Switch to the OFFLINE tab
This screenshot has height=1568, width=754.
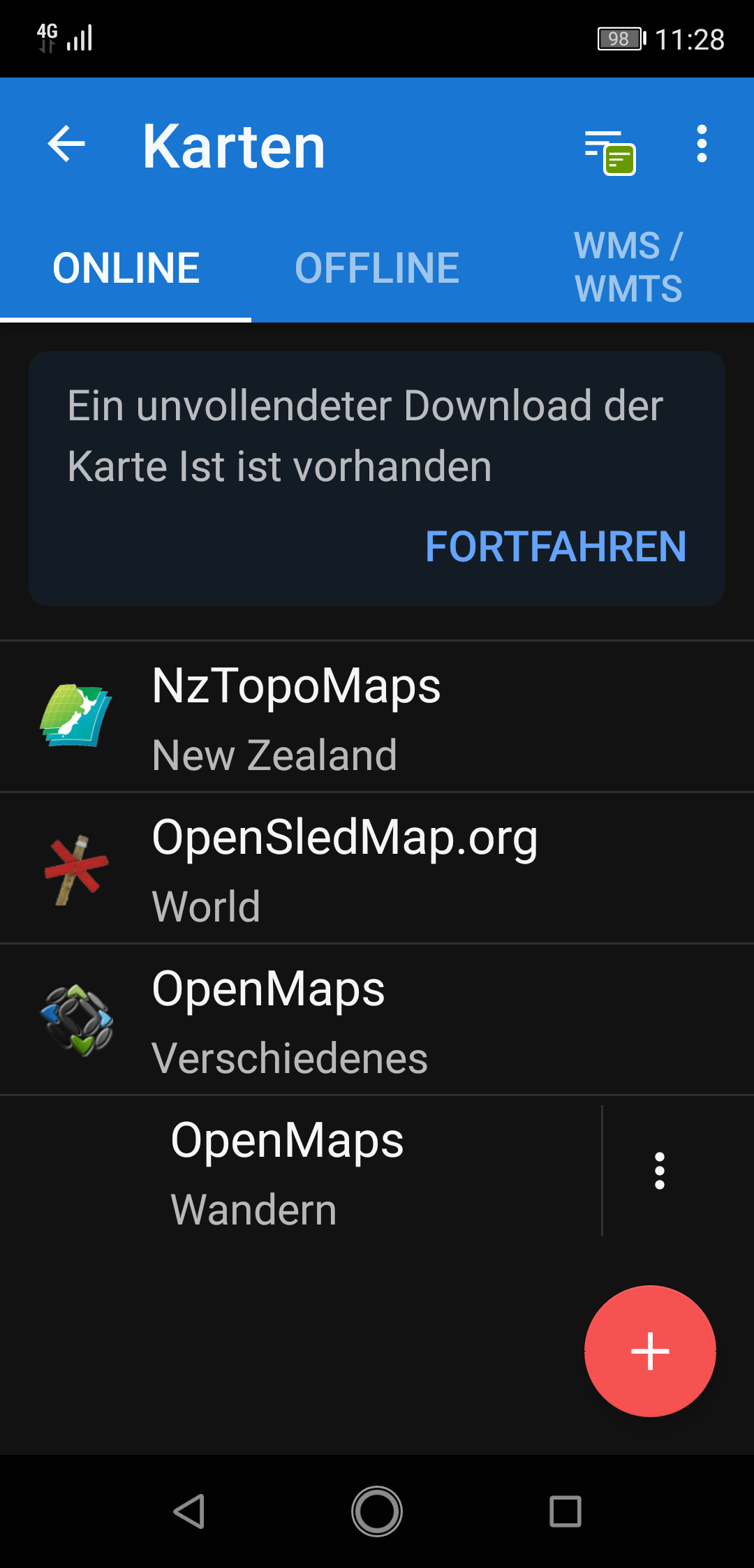click(x=377, y=268)
